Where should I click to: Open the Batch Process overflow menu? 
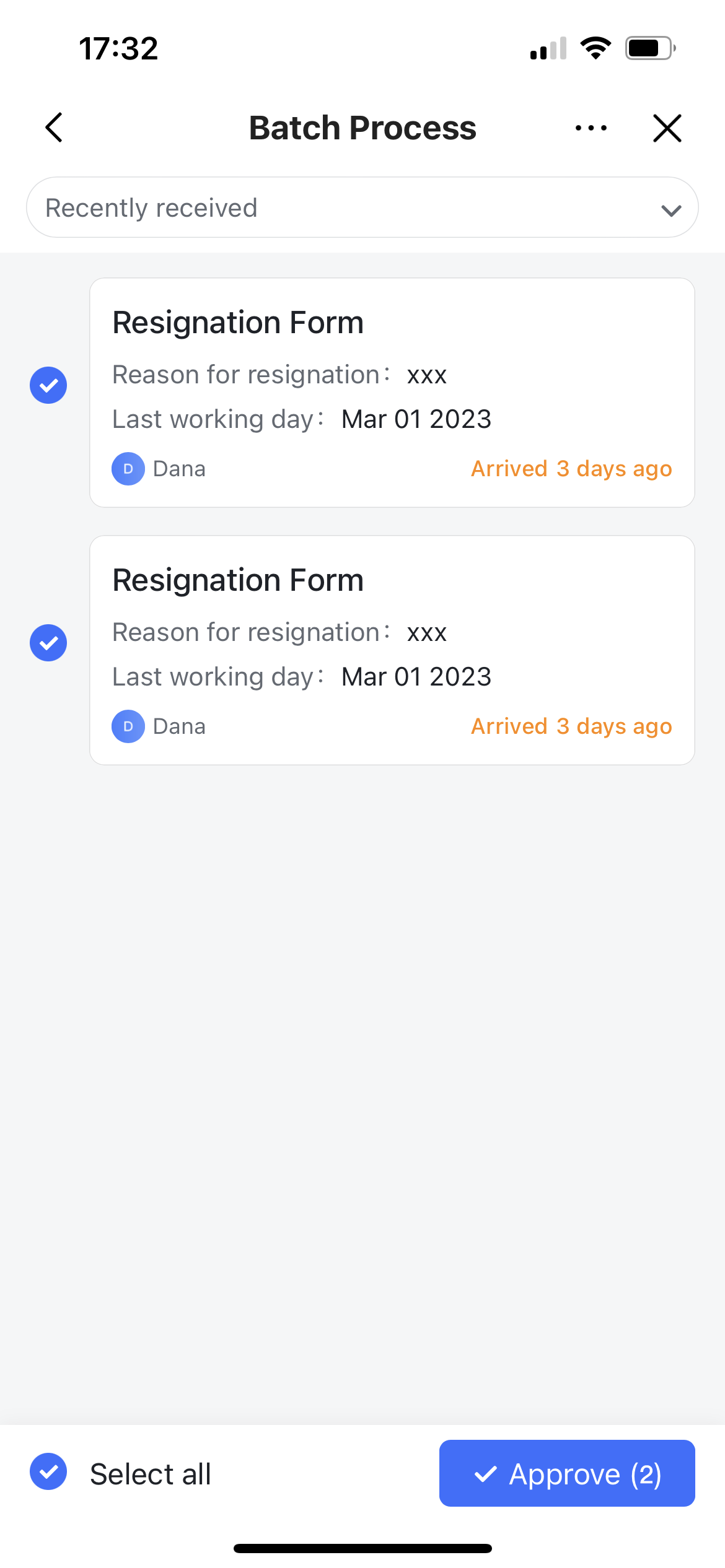pos(590,128)
